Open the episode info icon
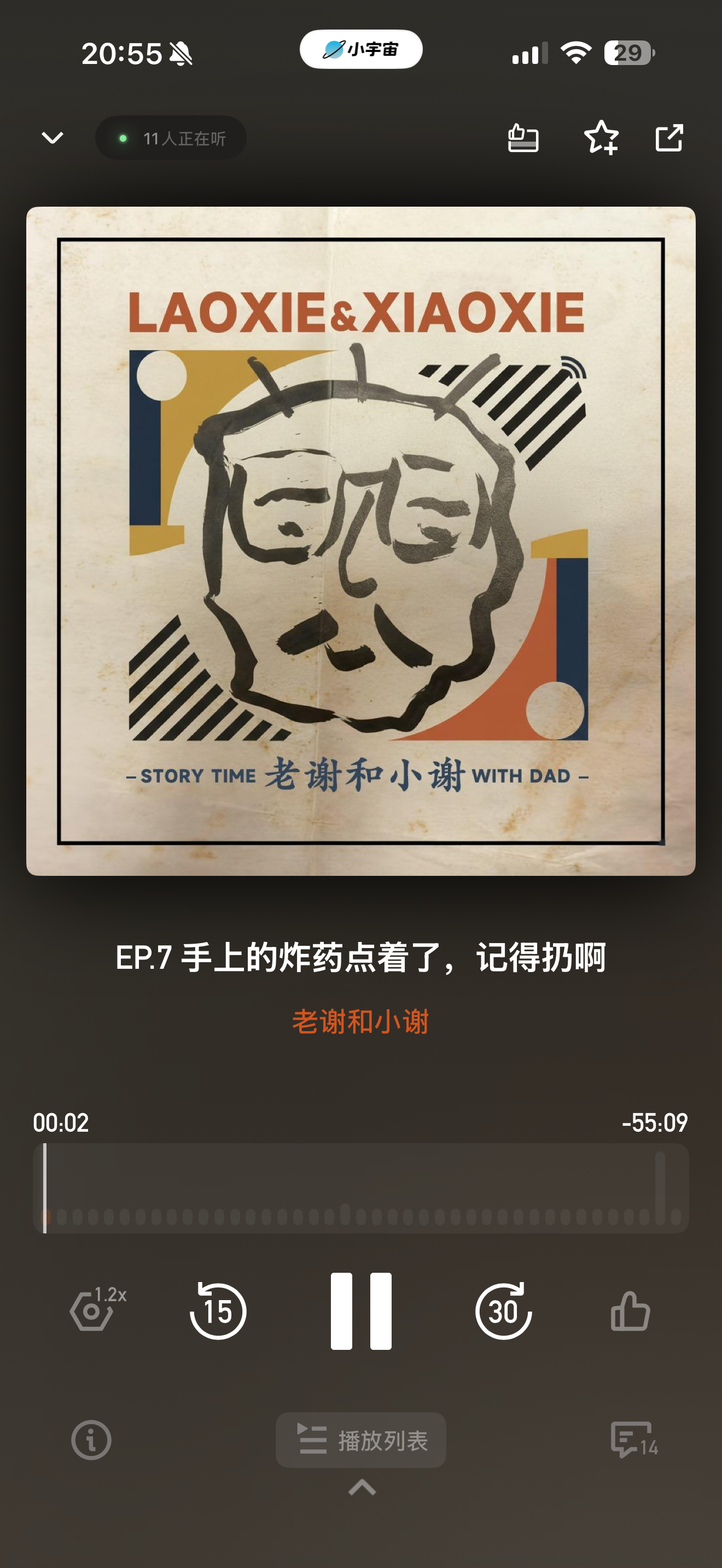 pos(91,1440)
